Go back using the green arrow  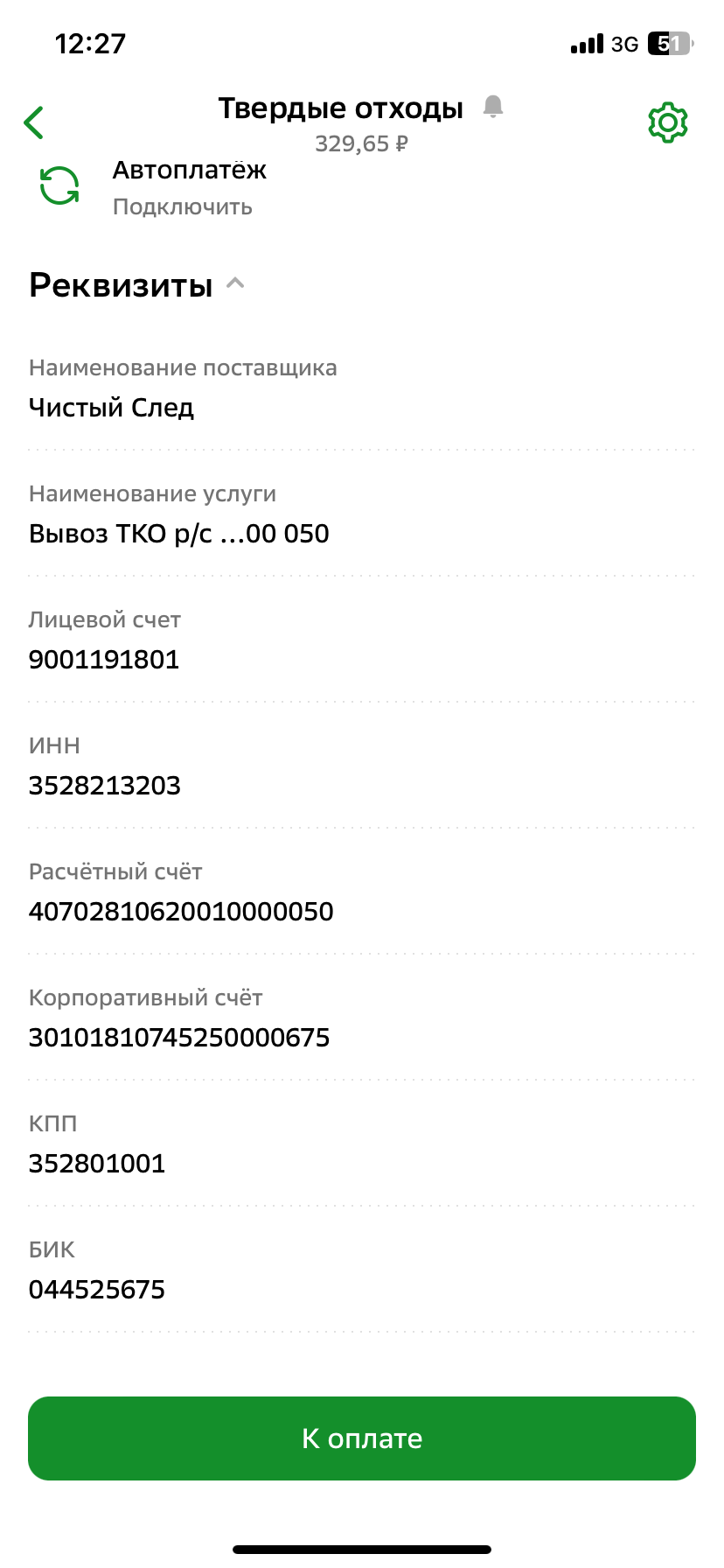point(34,122)
